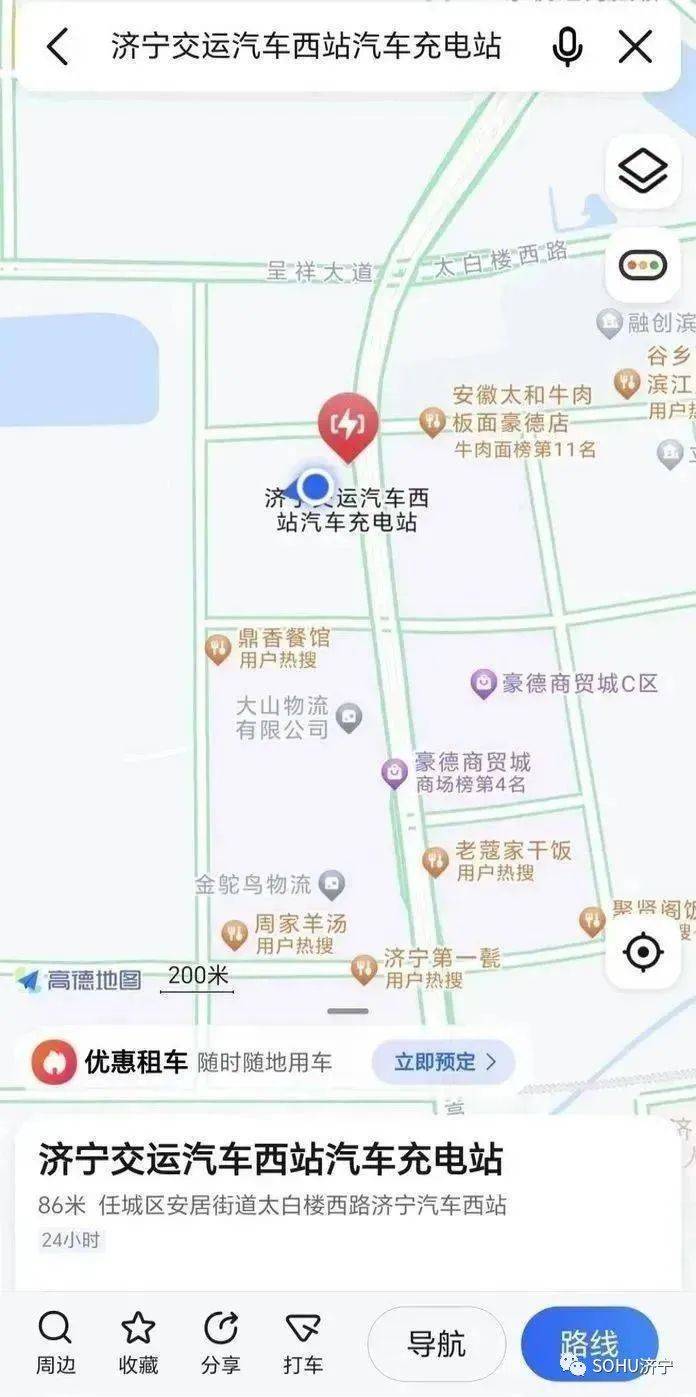Recenter the map on my location

[642, 951]
